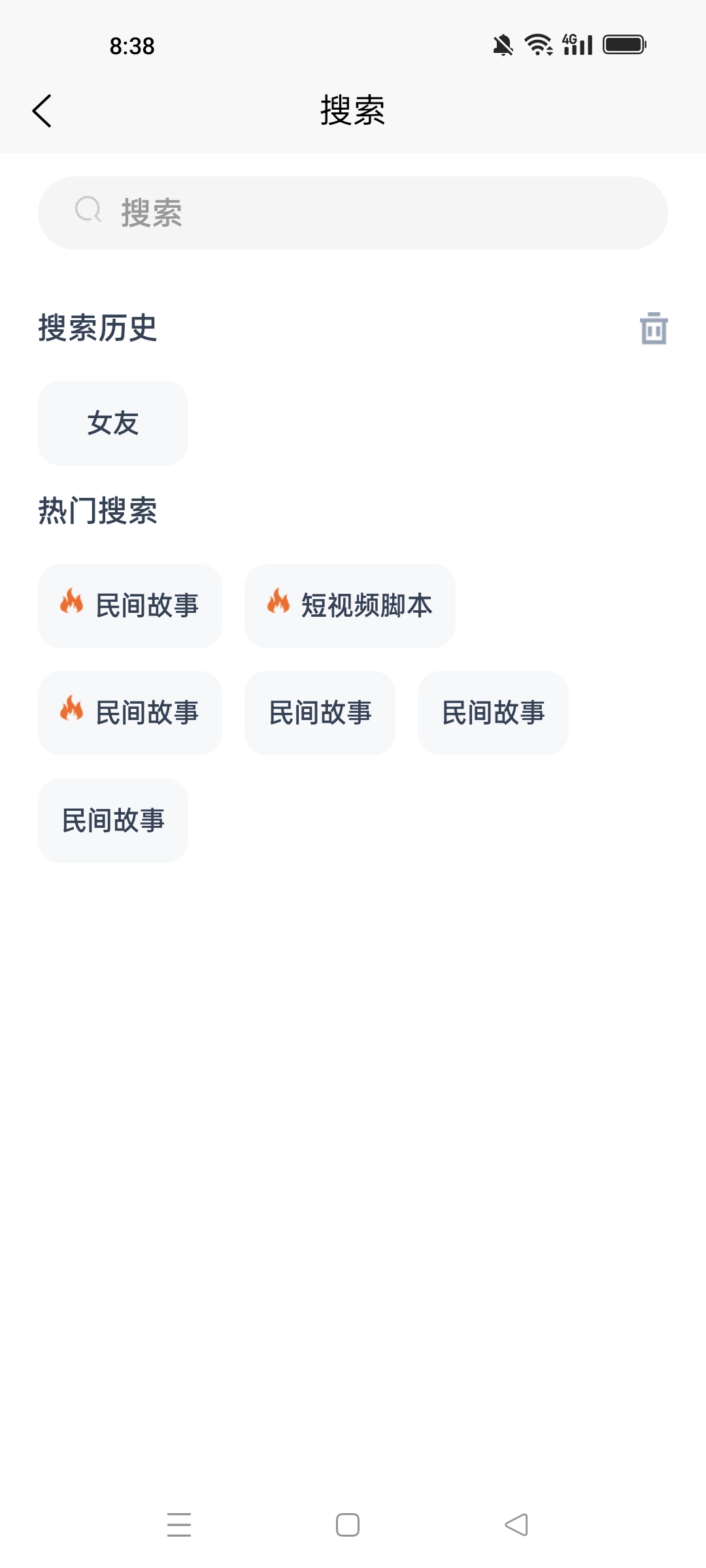Select the 女友 history chip
Image resolution: width=706 pixels, height=1568 pixels.
[x=113, y=423]
